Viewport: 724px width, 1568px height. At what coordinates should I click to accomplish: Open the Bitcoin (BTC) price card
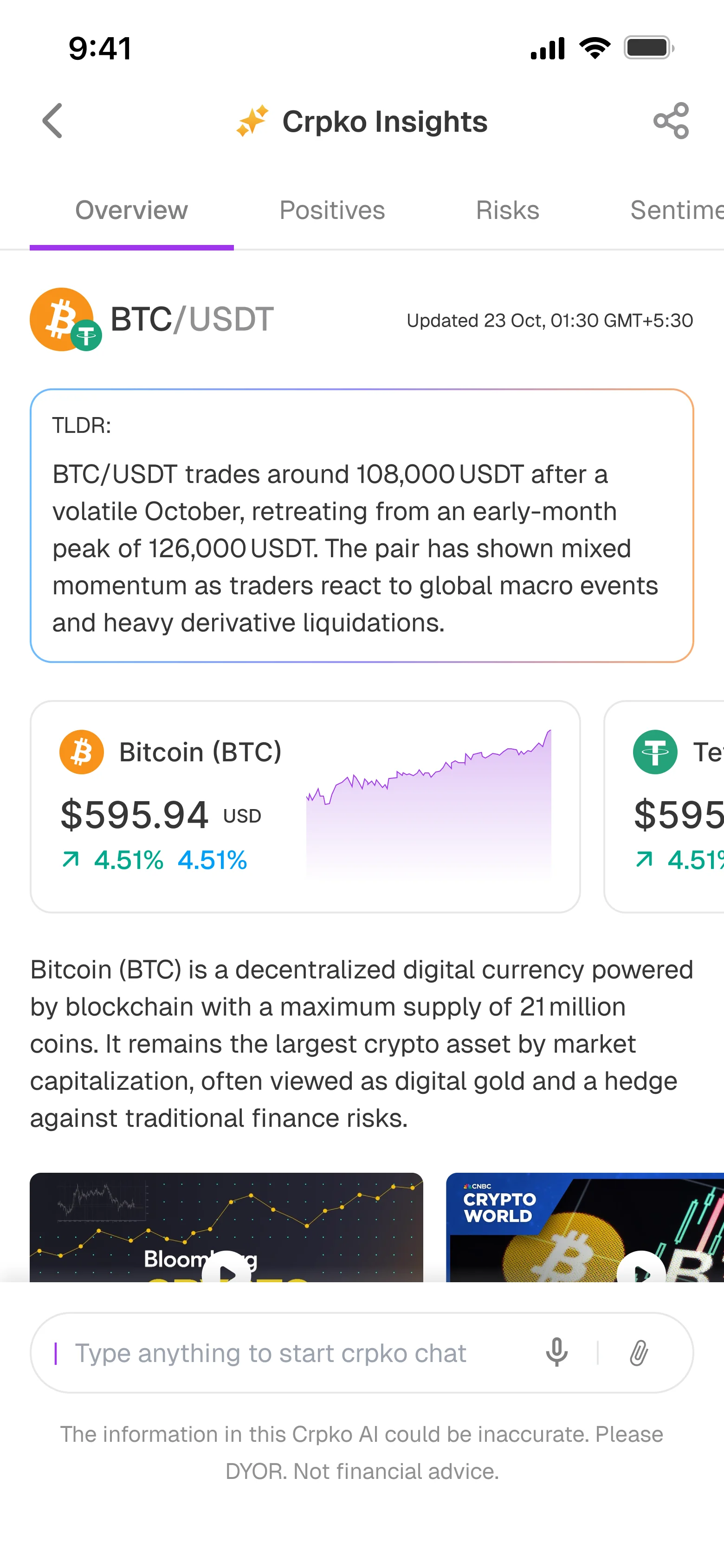[x=305, y=806]
